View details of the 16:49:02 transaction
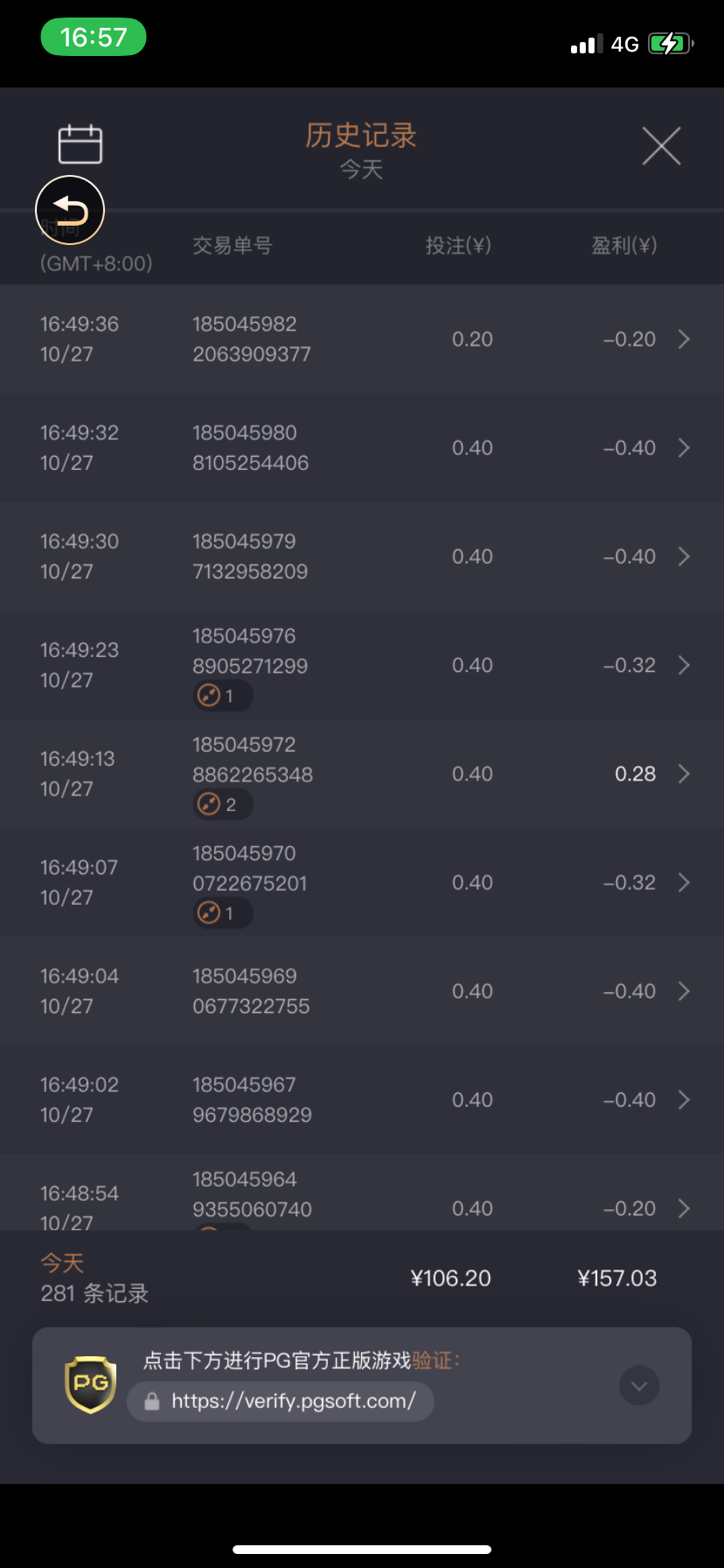Screen dimensions: 724x1568 362,1100
